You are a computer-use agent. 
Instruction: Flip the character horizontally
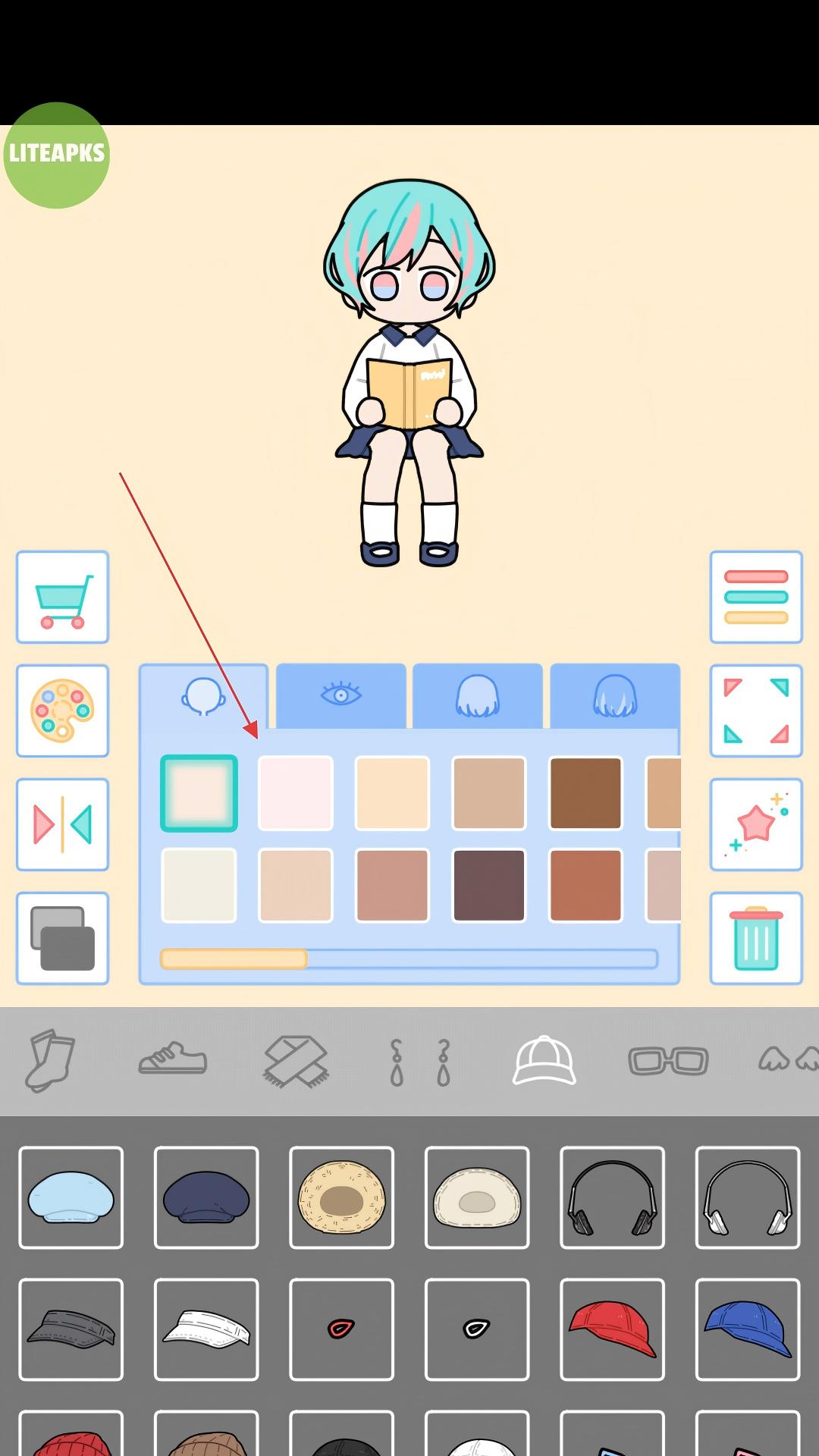[63, 824]
